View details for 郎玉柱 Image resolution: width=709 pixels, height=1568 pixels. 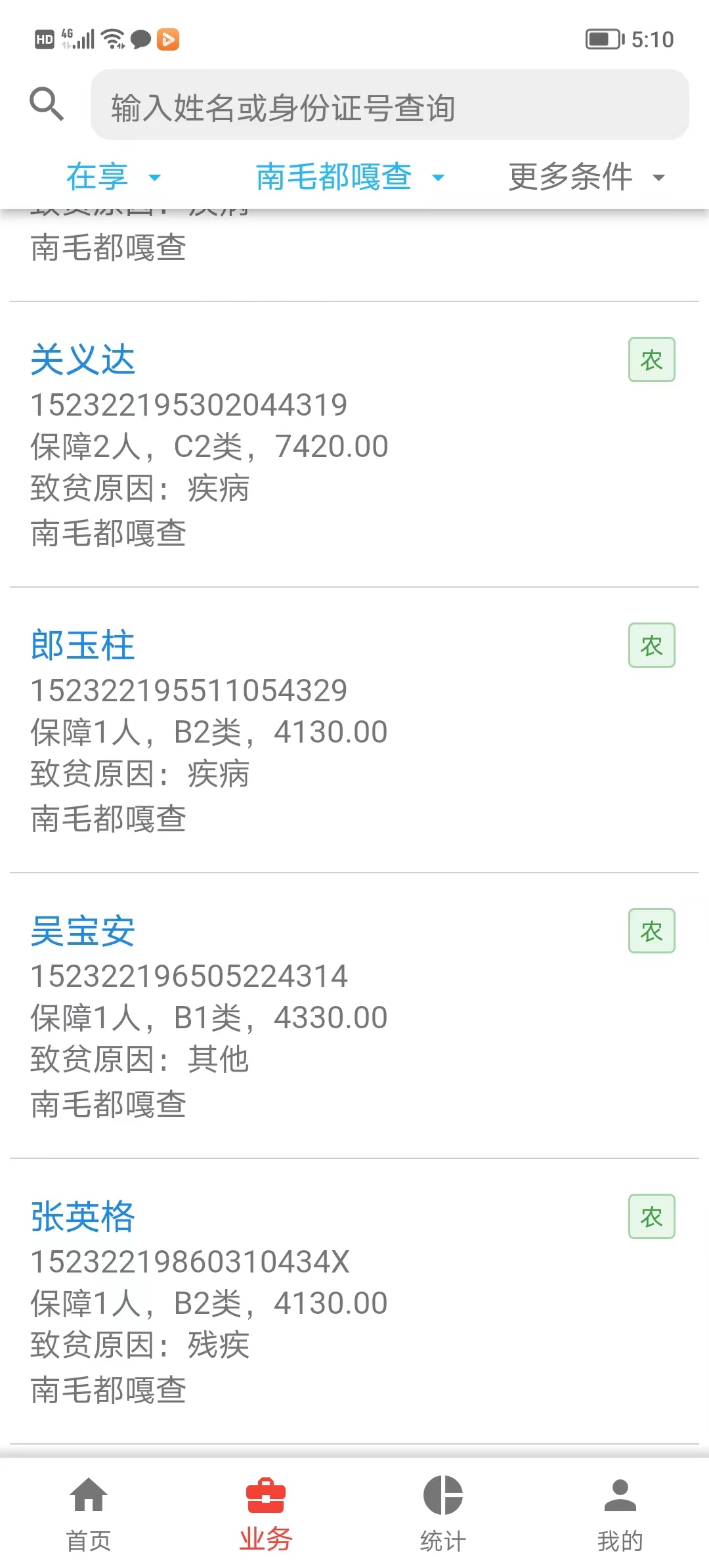click(x=354, y=730)
